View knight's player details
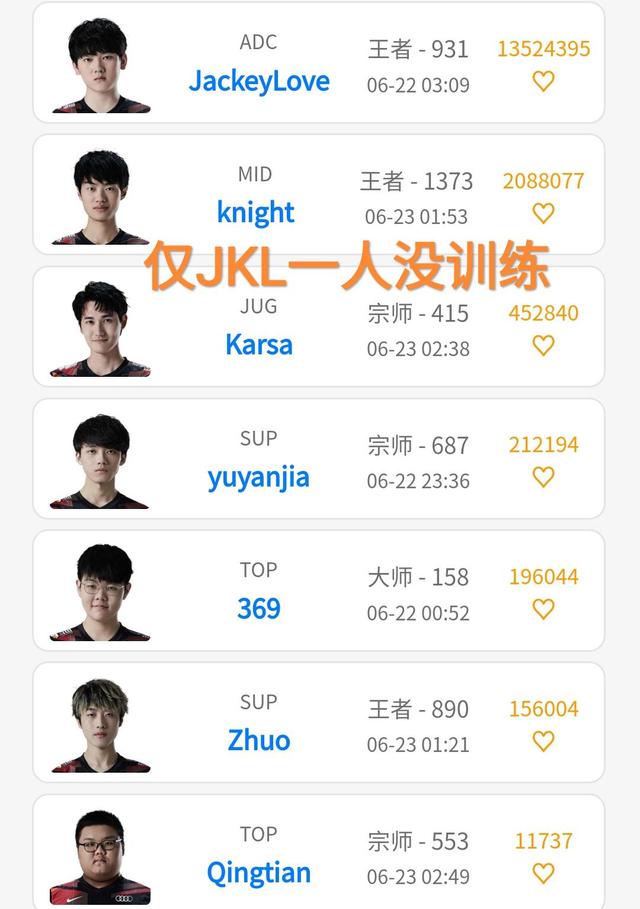The width and height of the screenshot is (640, 909). [x=256, y=213]
